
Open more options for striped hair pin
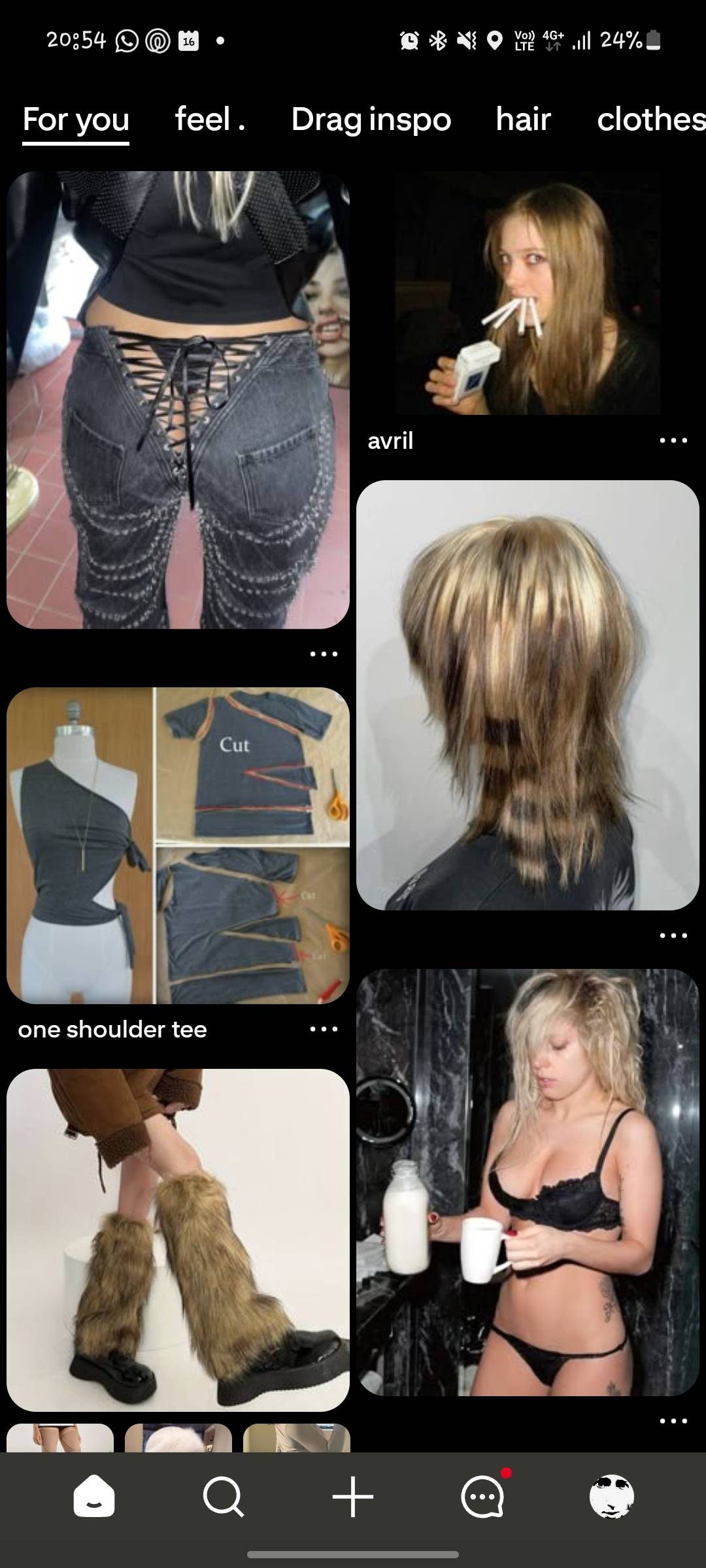[x=673, y=936]
